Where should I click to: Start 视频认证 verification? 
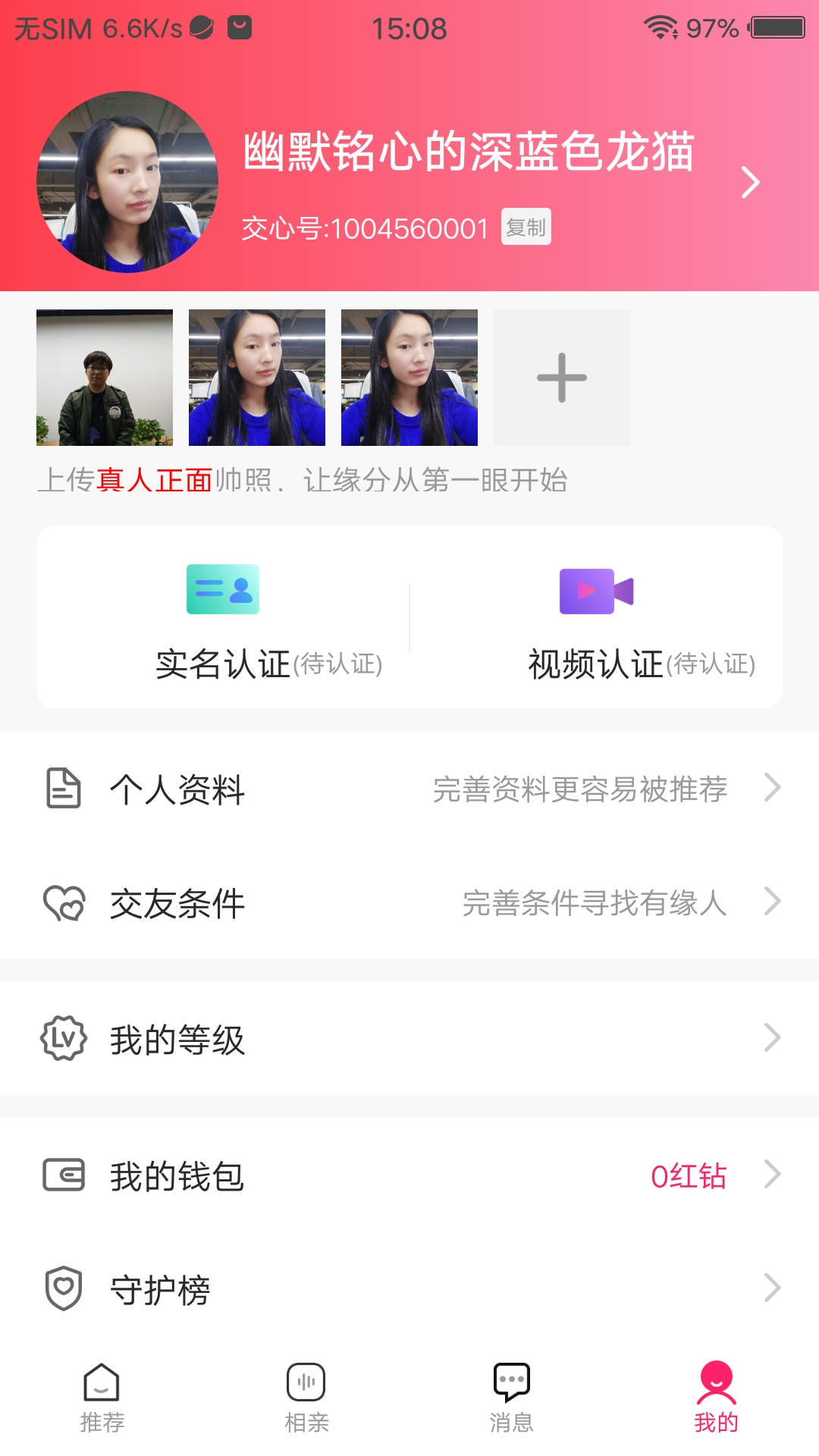pyautogui.click(x=597, y=618)
